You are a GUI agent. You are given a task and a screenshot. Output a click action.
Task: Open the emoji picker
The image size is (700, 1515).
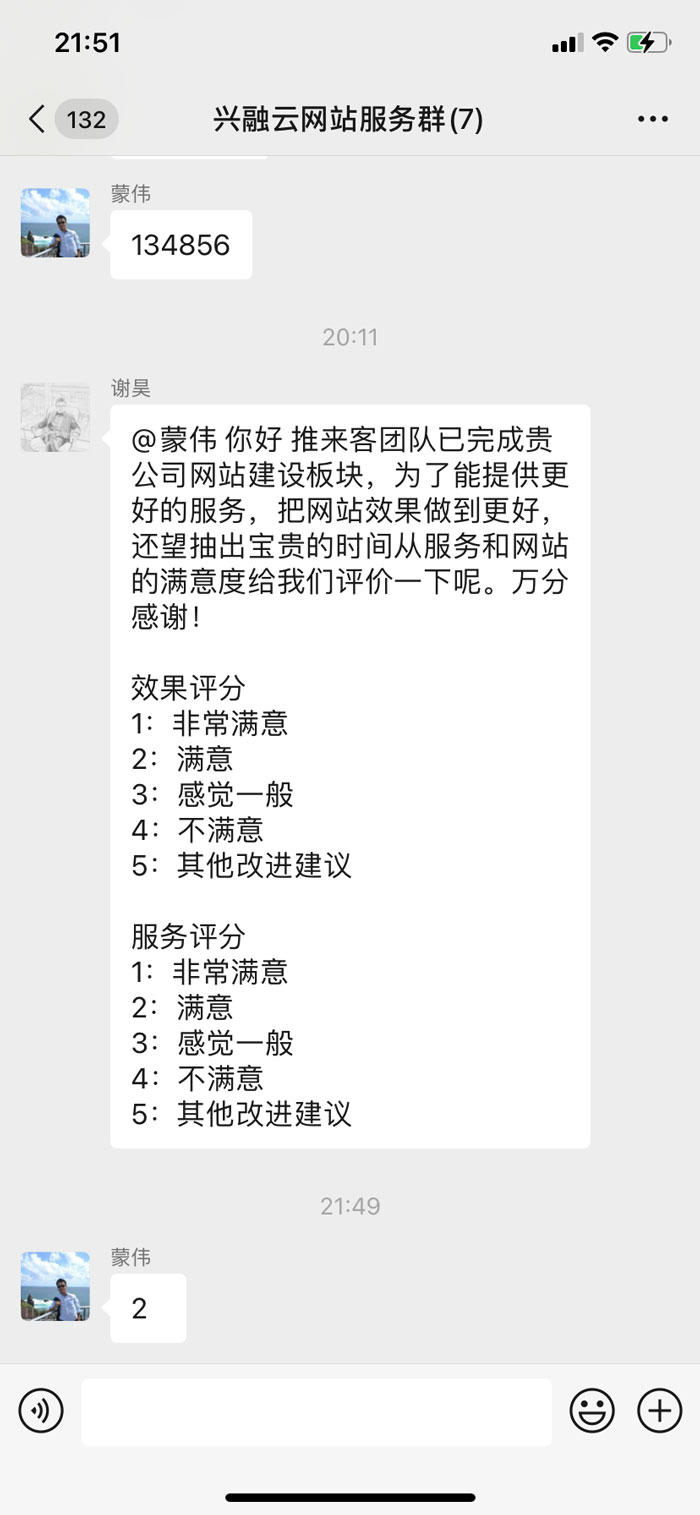click(x=592, y=1411)
